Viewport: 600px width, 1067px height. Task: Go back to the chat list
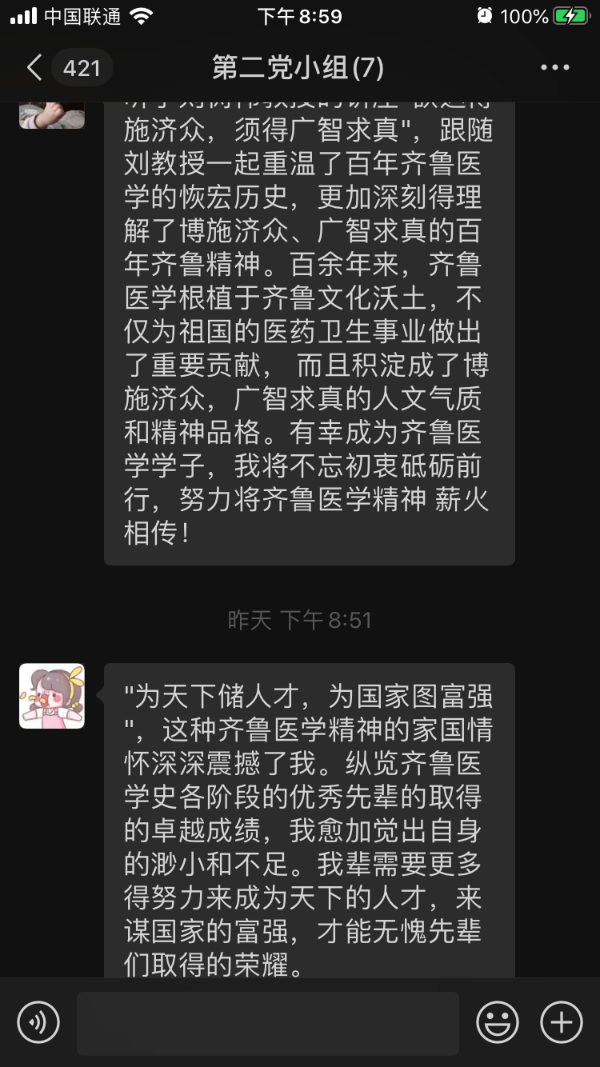[36, 68]
